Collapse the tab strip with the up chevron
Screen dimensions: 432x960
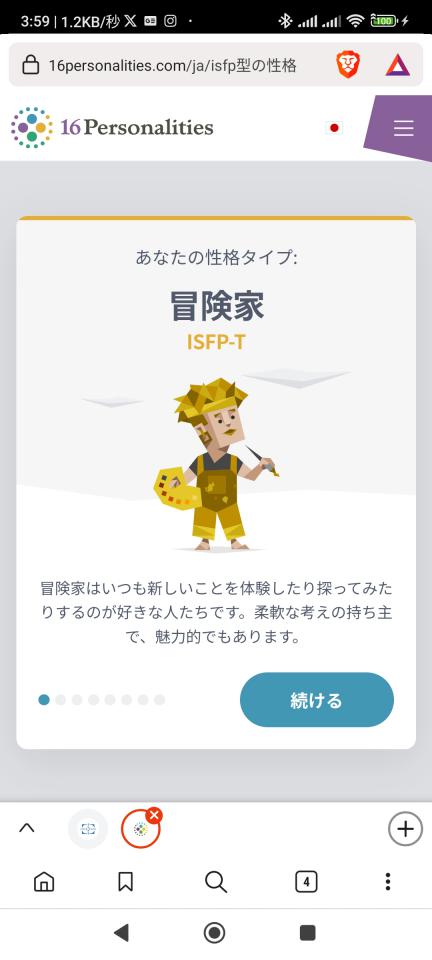coord(27,828)
